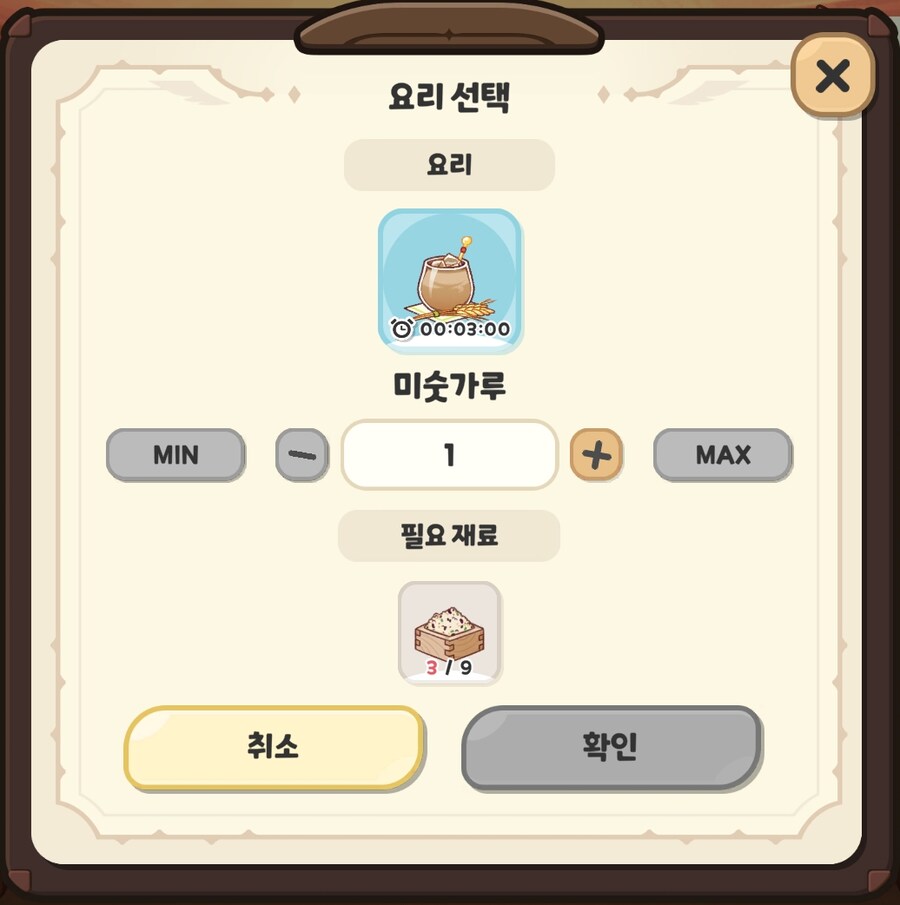Set quantity to maximum with MAX

pos(723,455)
